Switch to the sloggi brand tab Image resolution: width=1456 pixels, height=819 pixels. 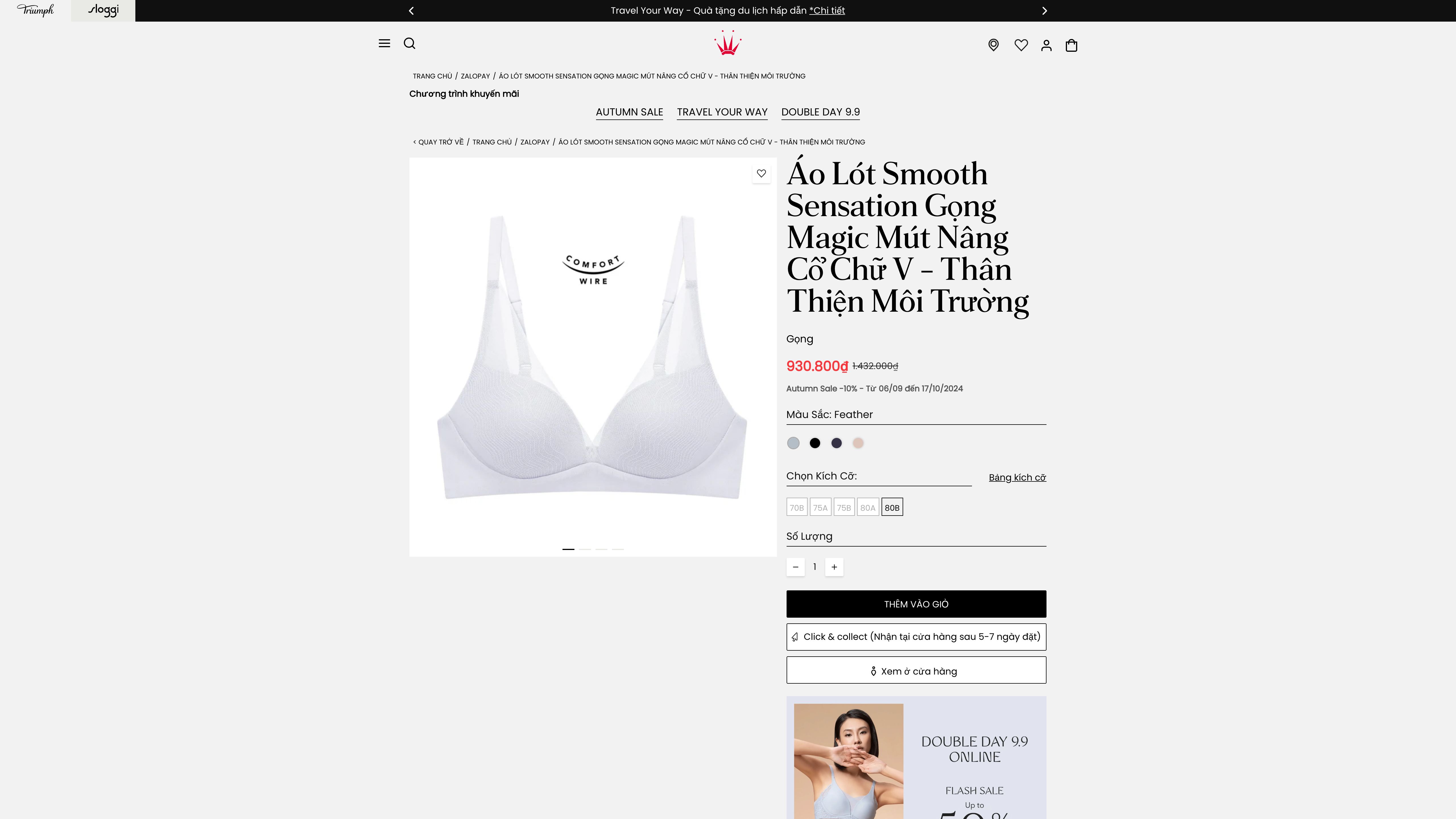click(x=103, y=11)
